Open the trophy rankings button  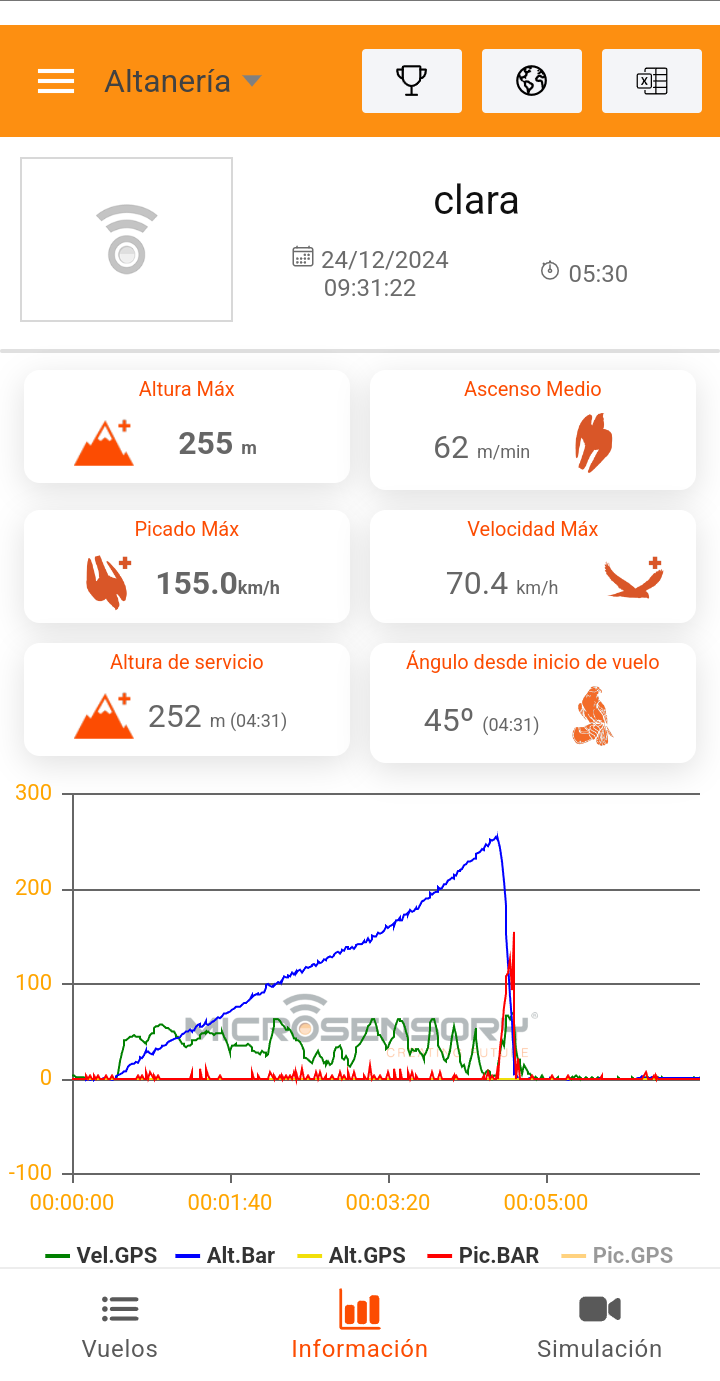click(x=412, y=81)
